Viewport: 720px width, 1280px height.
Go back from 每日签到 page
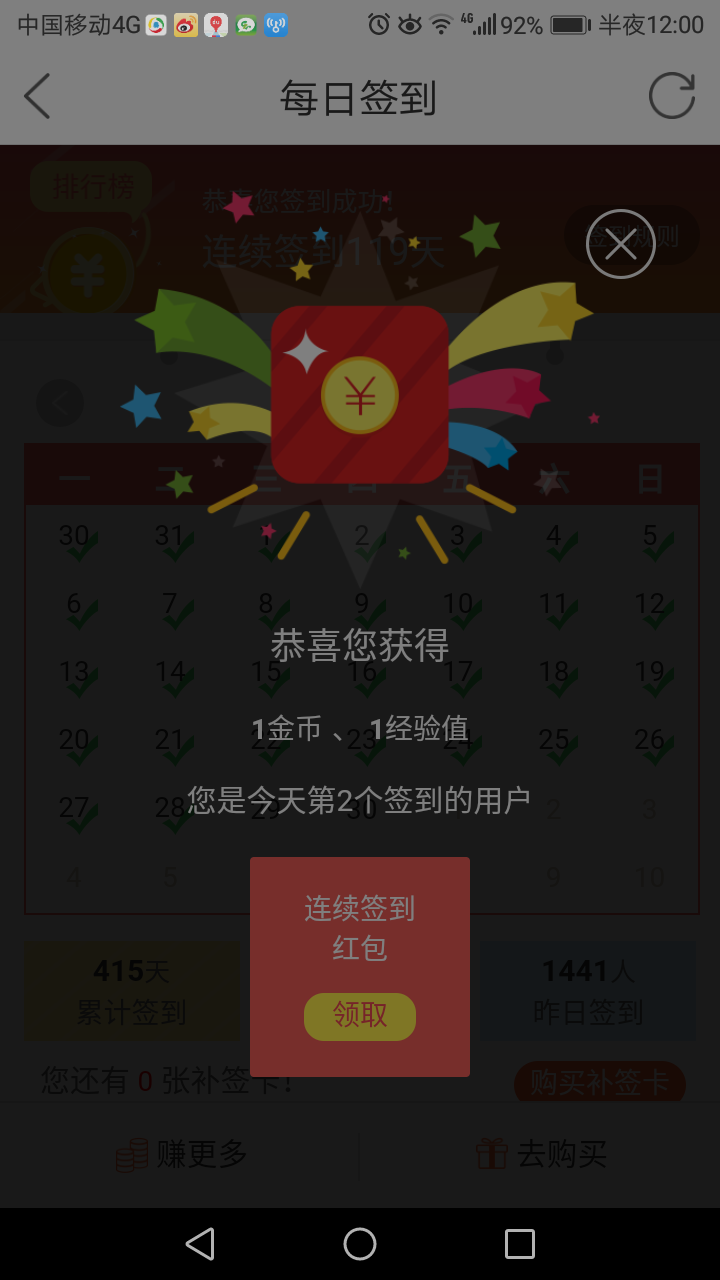(x=37, y=97)
